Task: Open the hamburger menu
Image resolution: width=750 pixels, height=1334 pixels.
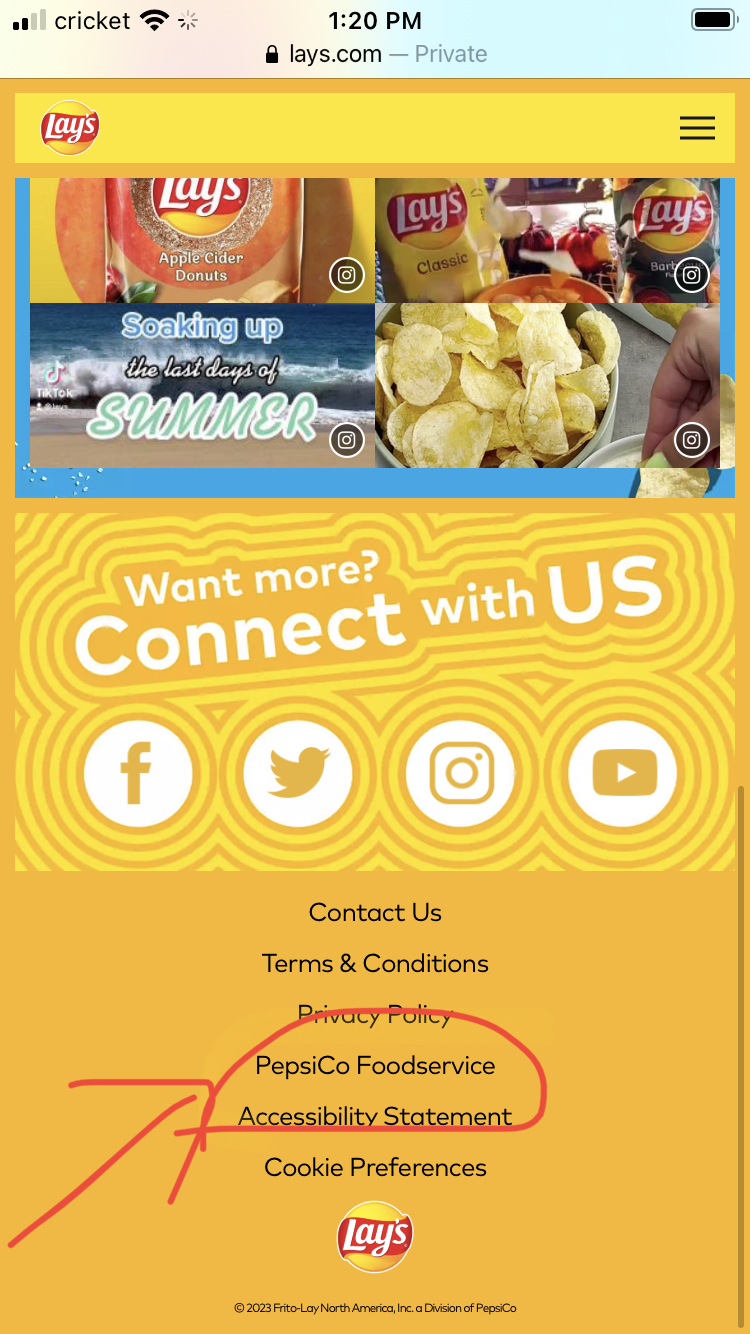Action: (x=697, y=127)
